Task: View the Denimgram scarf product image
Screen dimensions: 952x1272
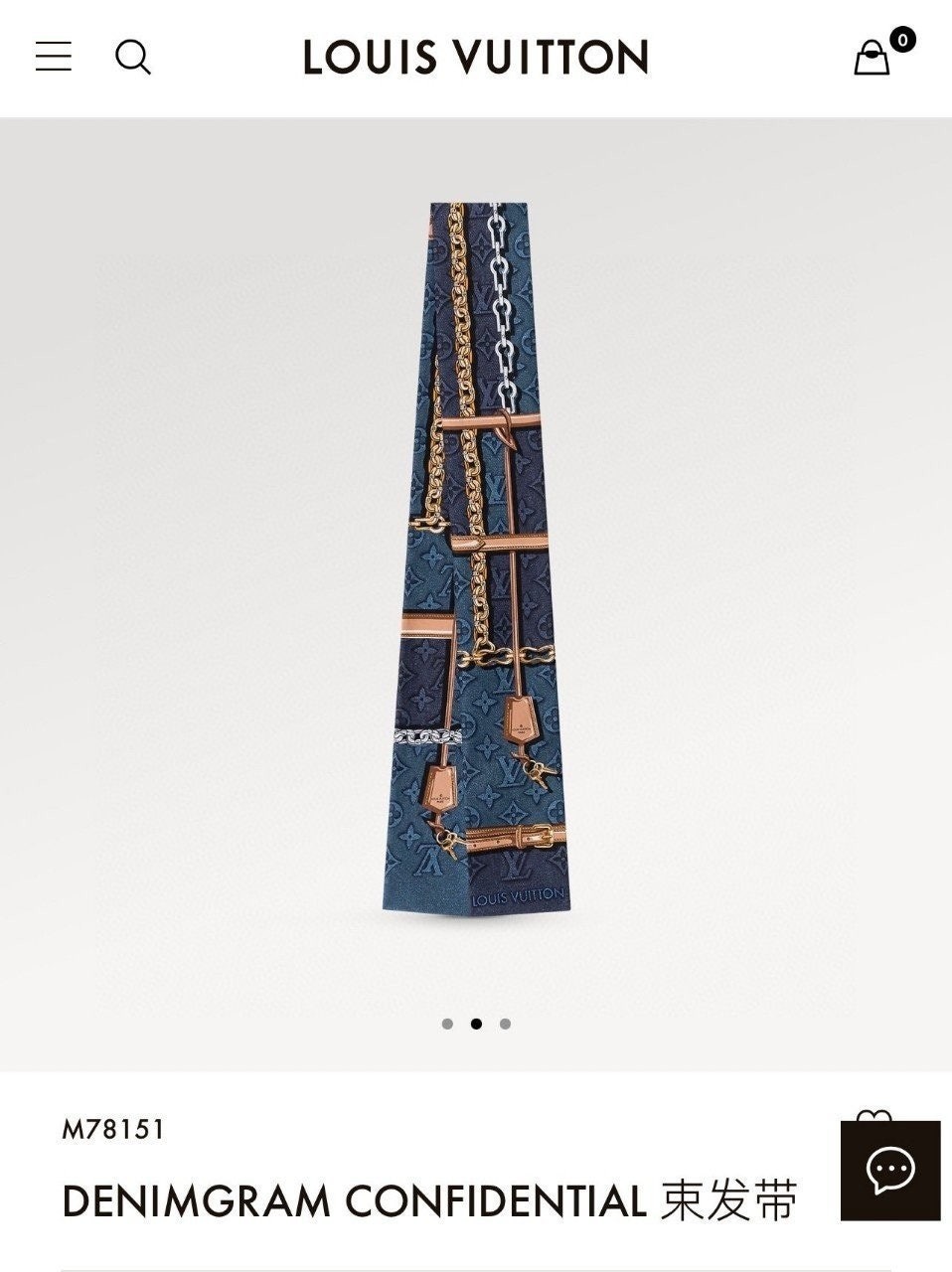Action: 475,556
